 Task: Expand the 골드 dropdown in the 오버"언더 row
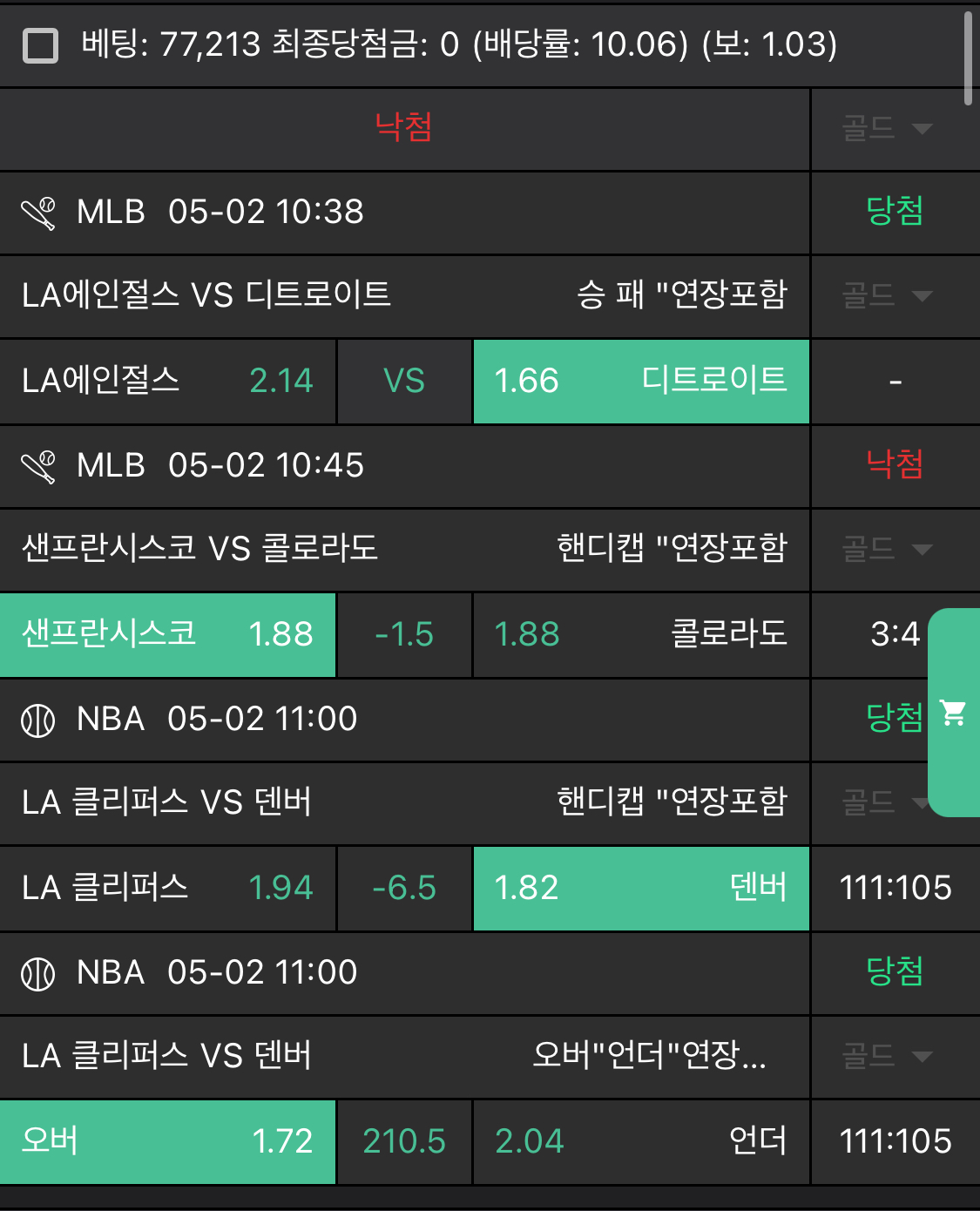(887, 1057)
